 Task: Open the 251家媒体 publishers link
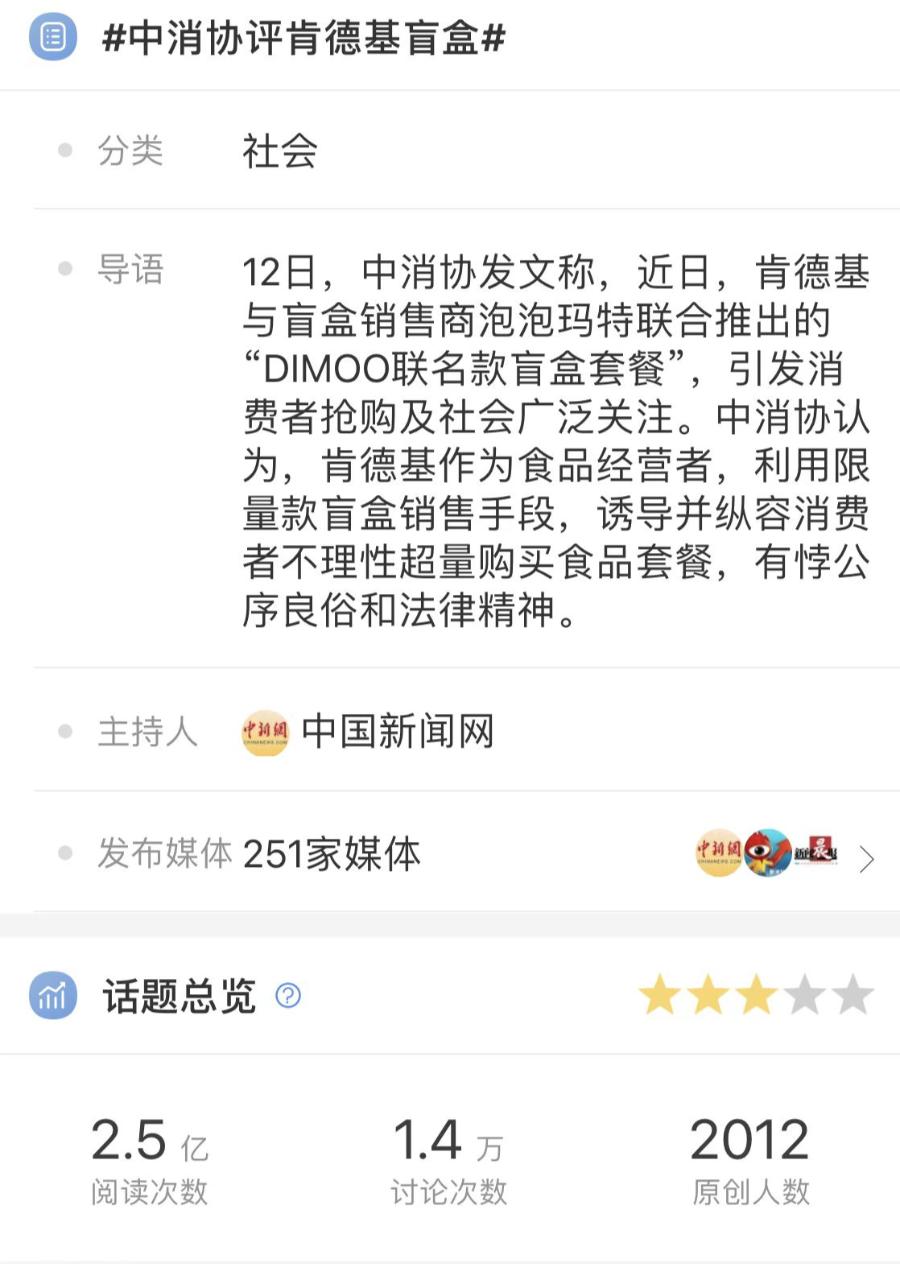pos(332,855)
